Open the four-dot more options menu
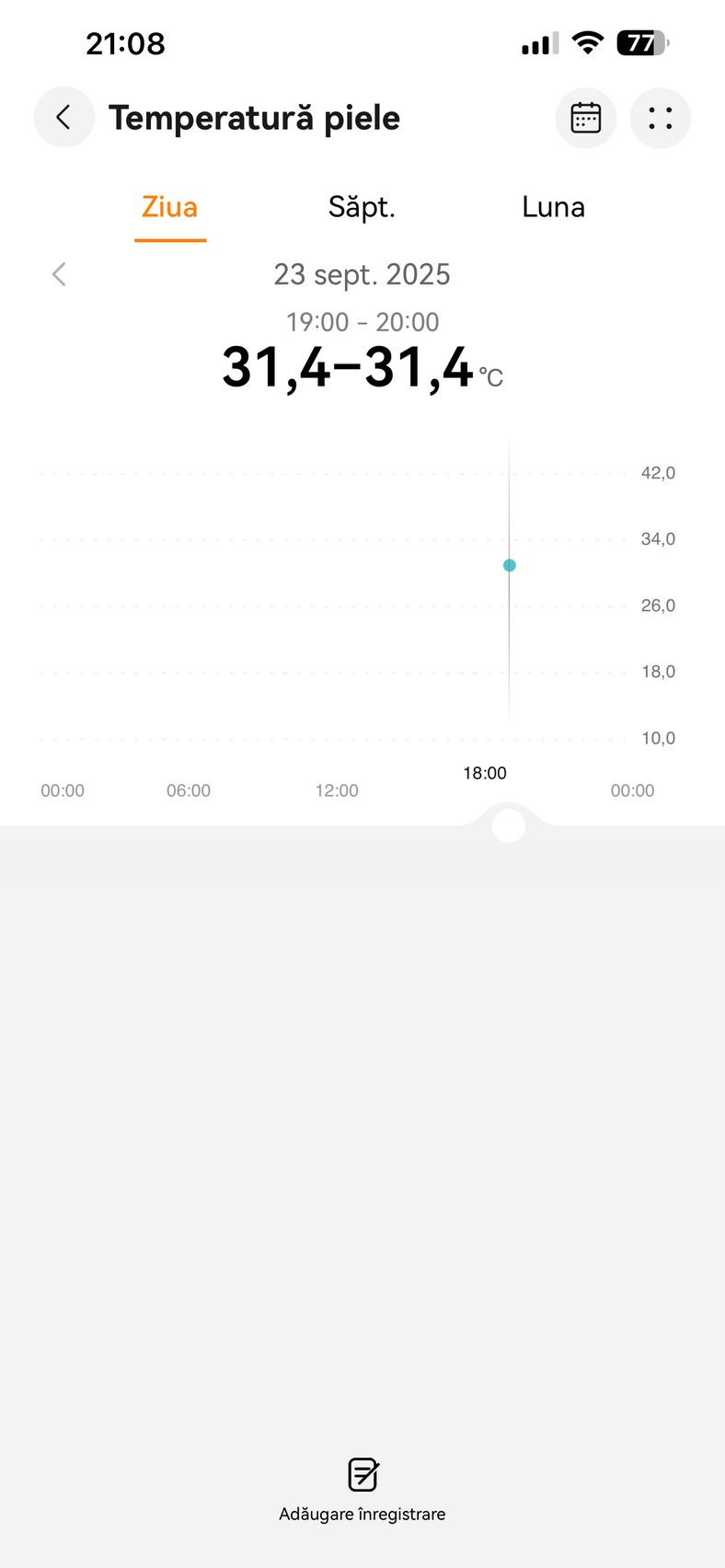Screen dimensions: 725x1568 tap(660, 118)
